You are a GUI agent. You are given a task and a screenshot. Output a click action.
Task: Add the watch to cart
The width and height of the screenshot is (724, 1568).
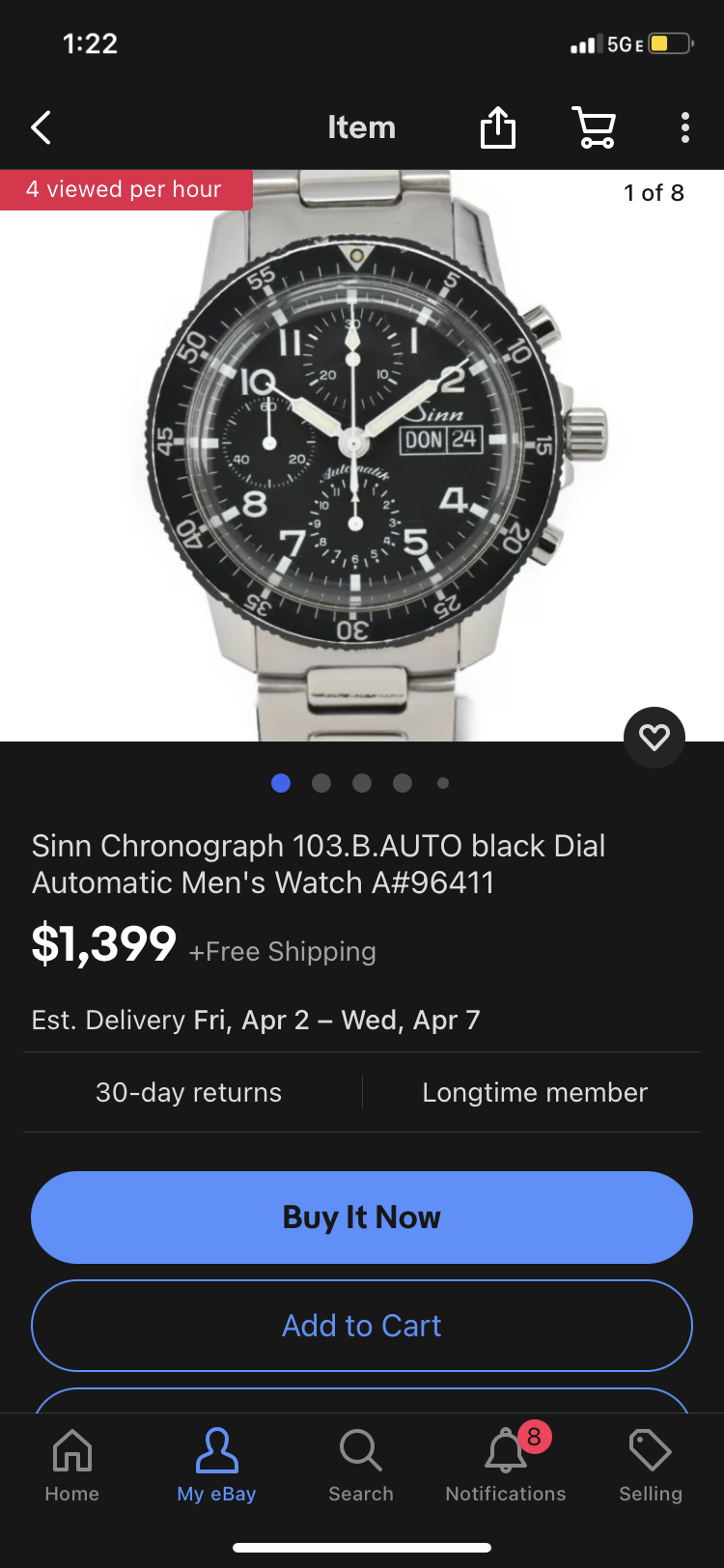pyautogui.click(x=362, y=1326)
